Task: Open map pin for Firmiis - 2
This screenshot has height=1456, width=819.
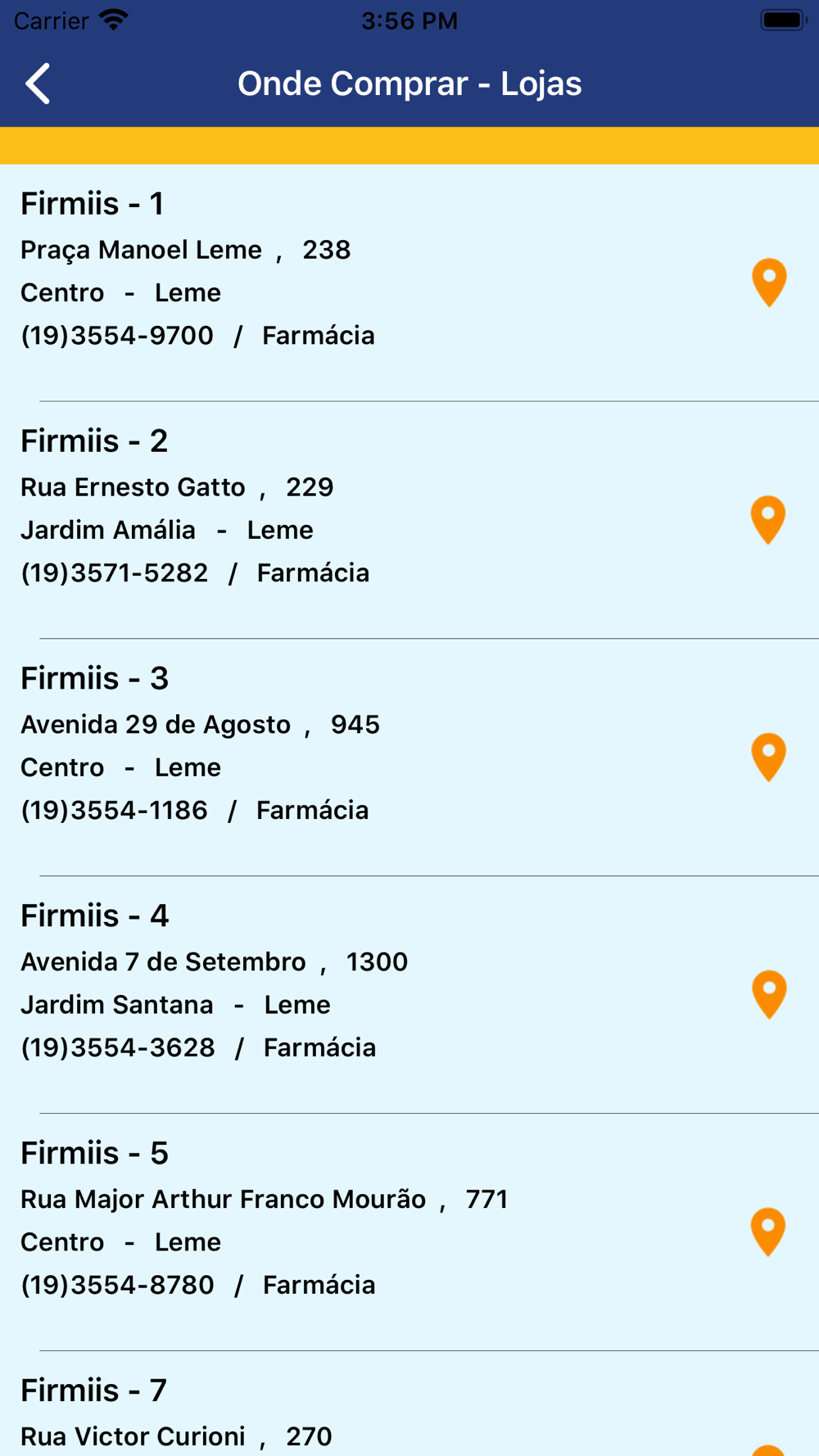Action: pyautogui.click(x=768, y=520)
